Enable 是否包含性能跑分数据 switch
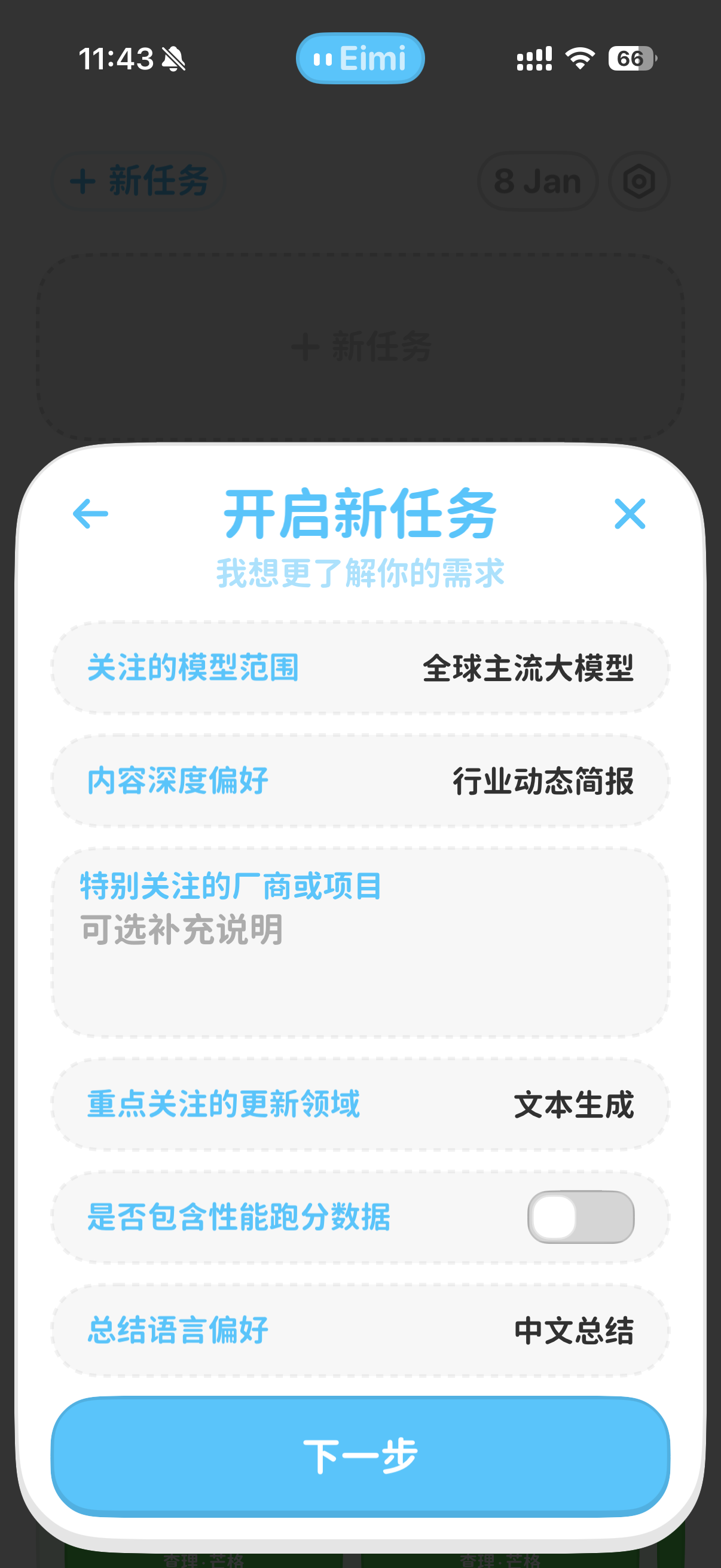The height and width of the screenshot is (1568, 721). coord(581,1217)
